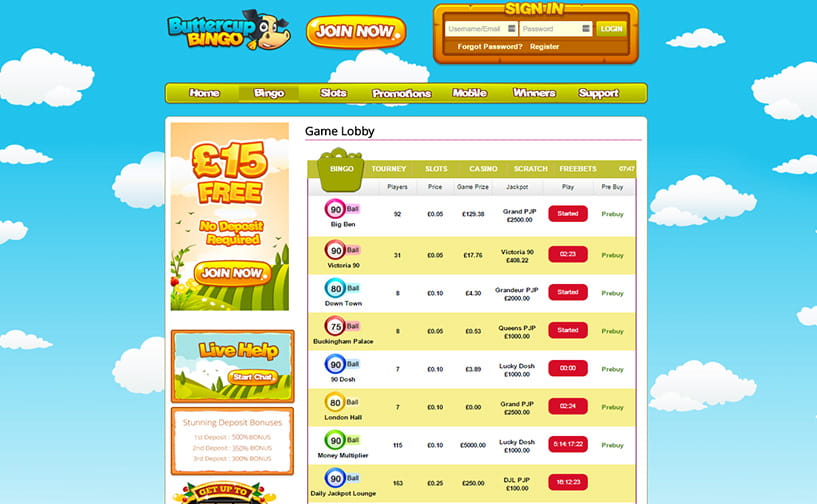Image resolution: width=817 pixels, height=504 pixels.
Task: Open the Forgot Password link
Action: [x=489, y=47]
